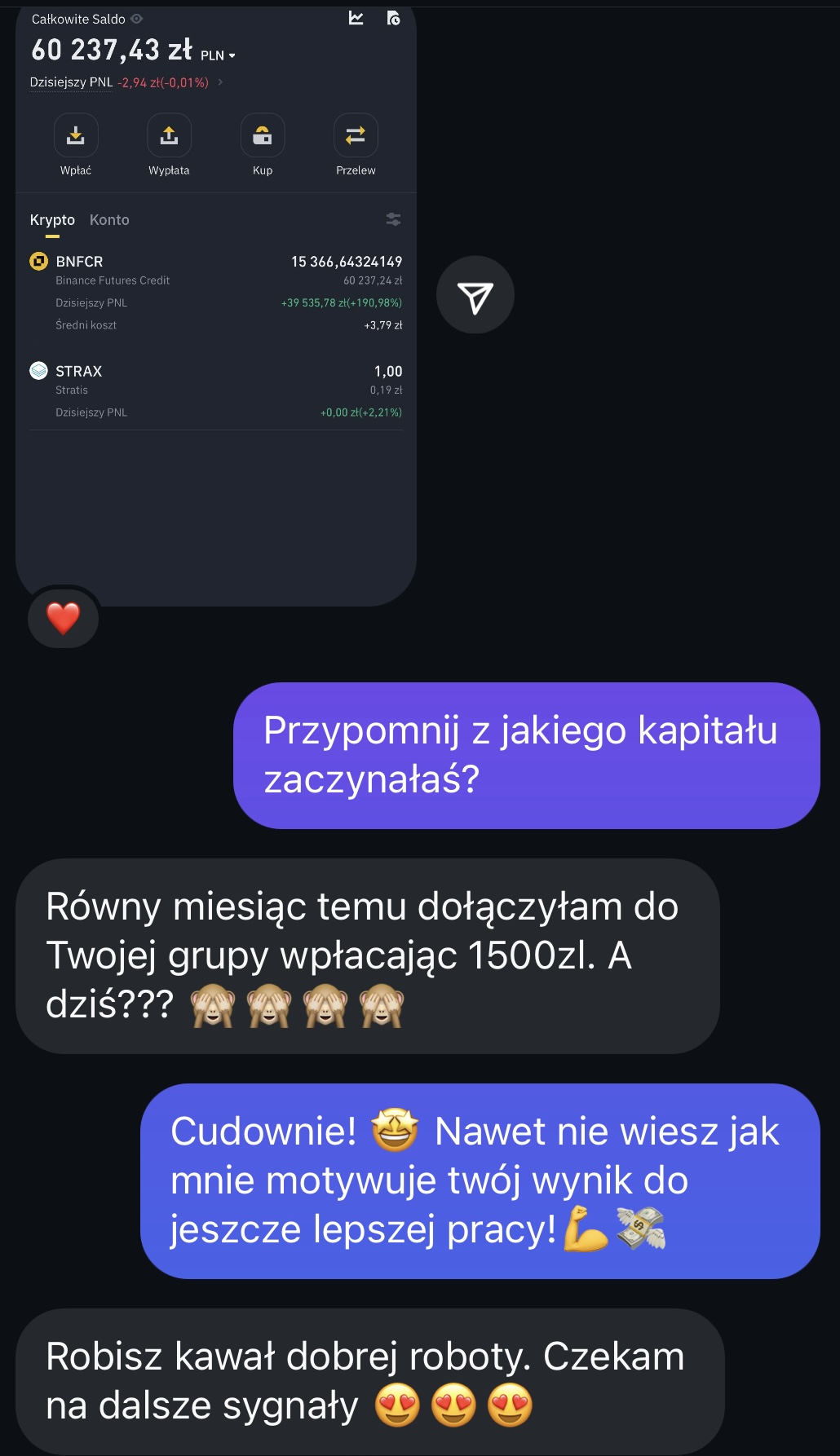
Task: Forward the screenshot with the share arrow
Action: [475, 296]
